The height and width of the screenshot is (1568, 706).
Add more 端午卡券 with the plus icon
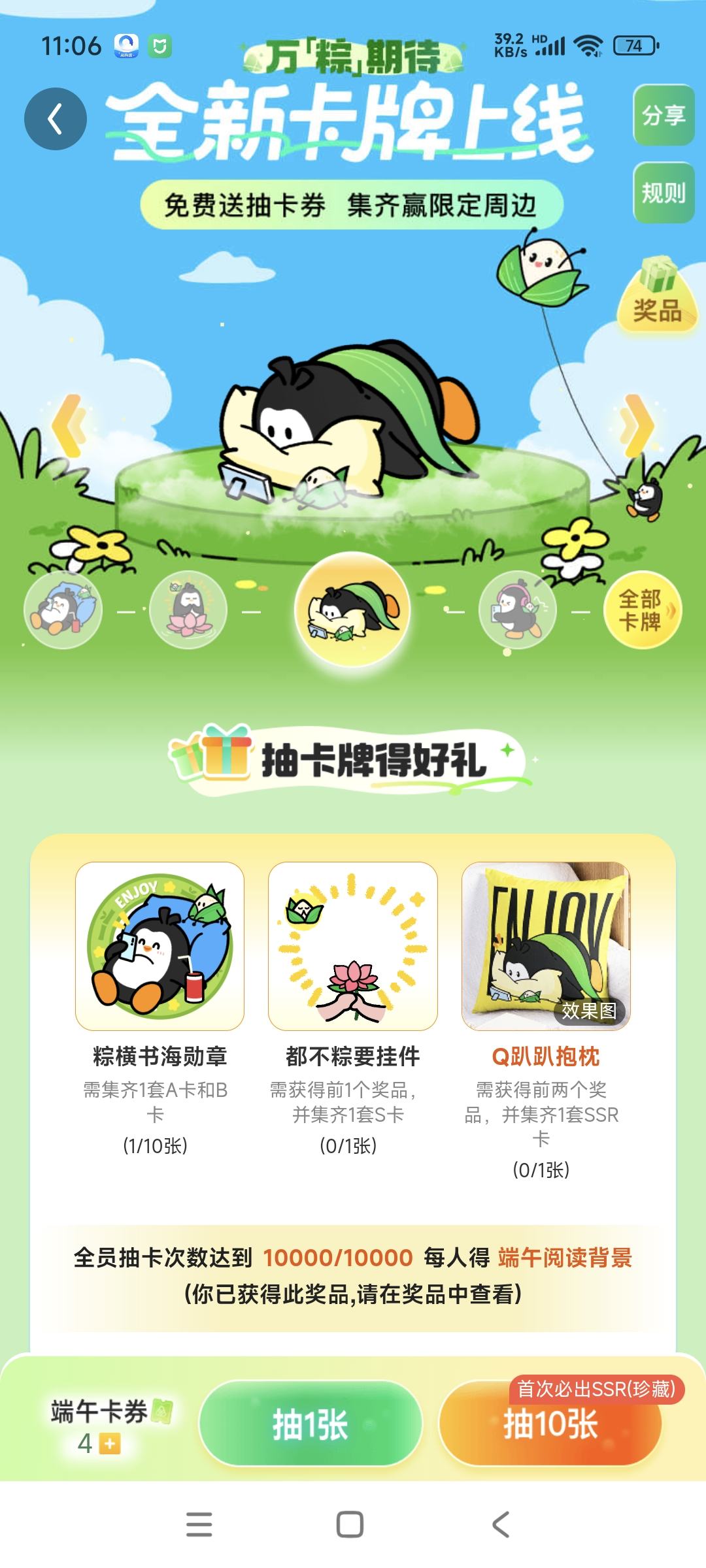(110, 1443)
